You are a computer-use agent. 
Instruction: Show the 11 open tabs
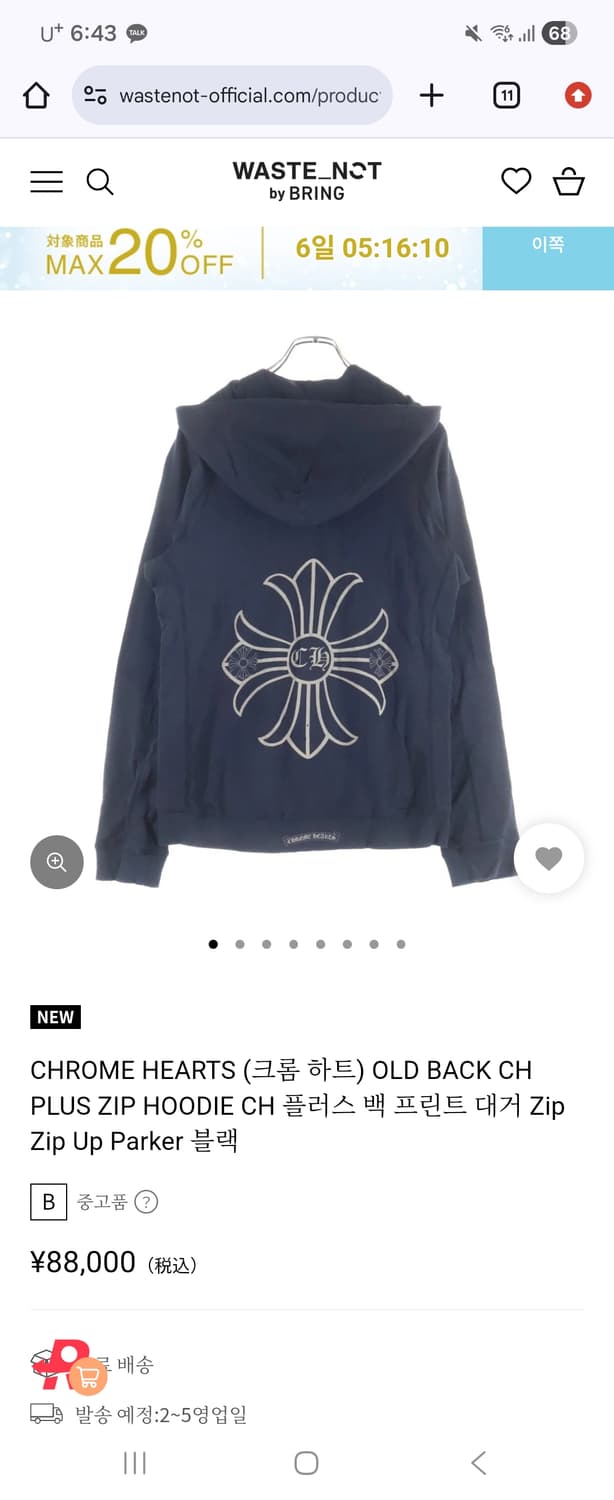click(506, 96)
